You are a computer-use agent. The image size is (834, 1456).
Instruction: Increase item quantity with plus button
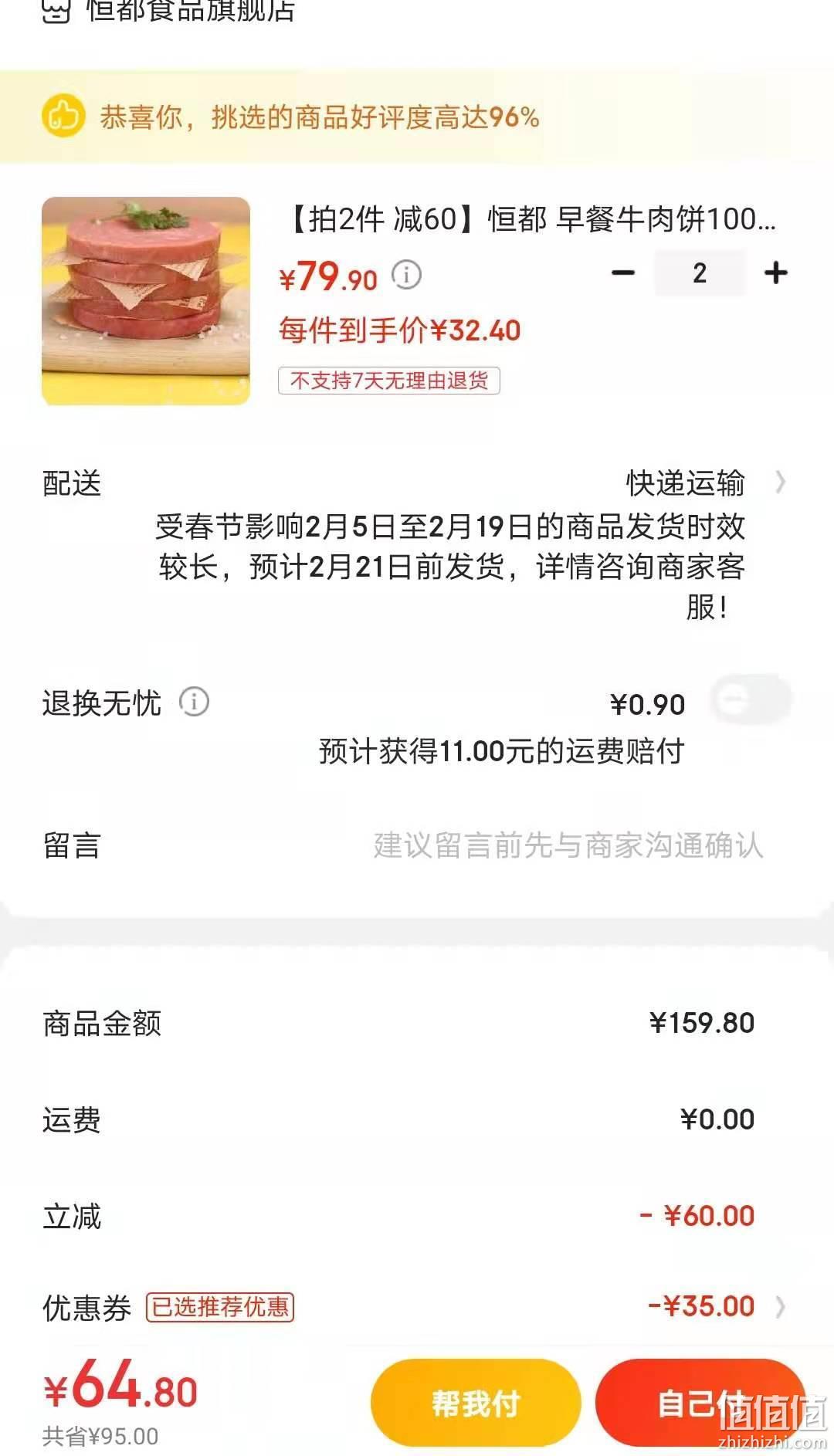[x=775, y=273]
